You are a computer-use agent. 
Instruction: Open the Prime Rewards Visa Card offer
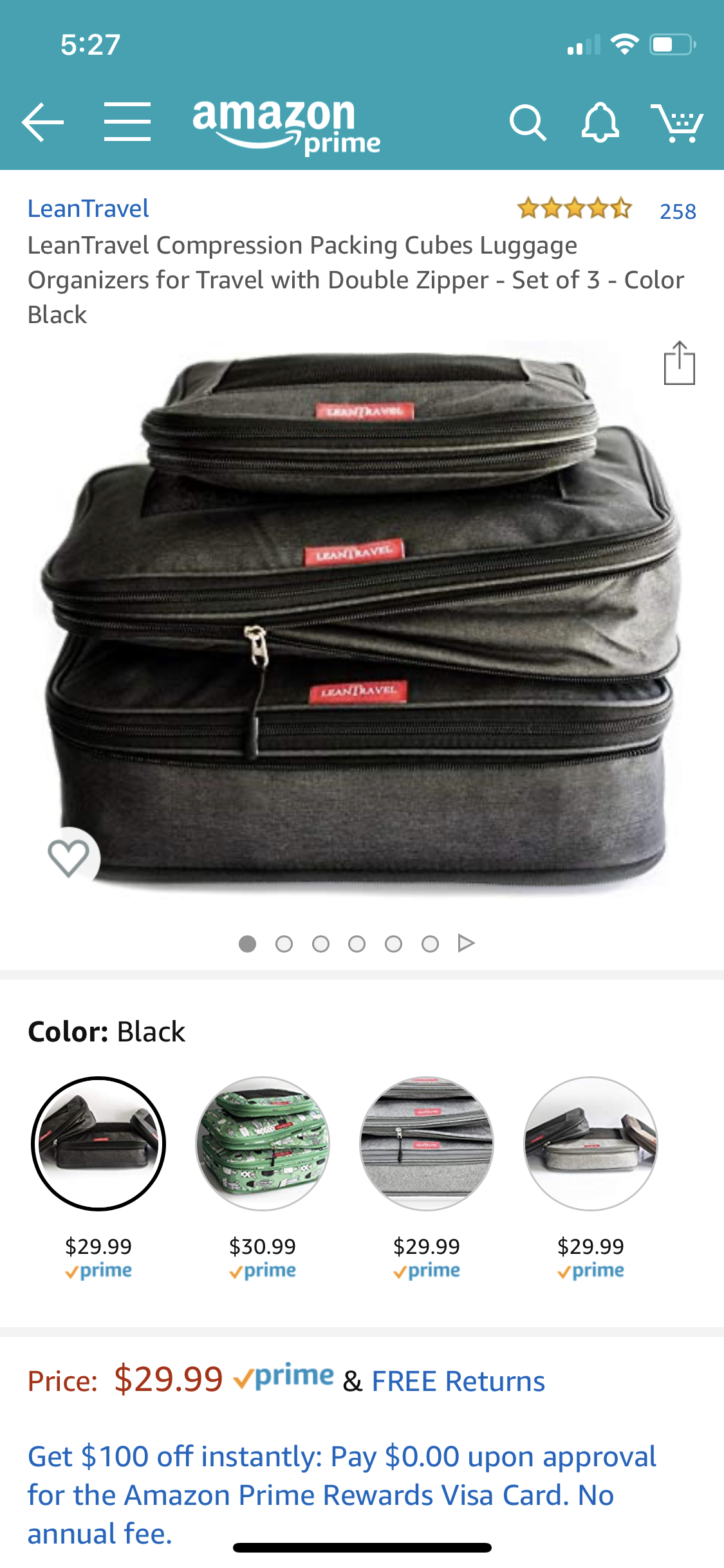342,1495
